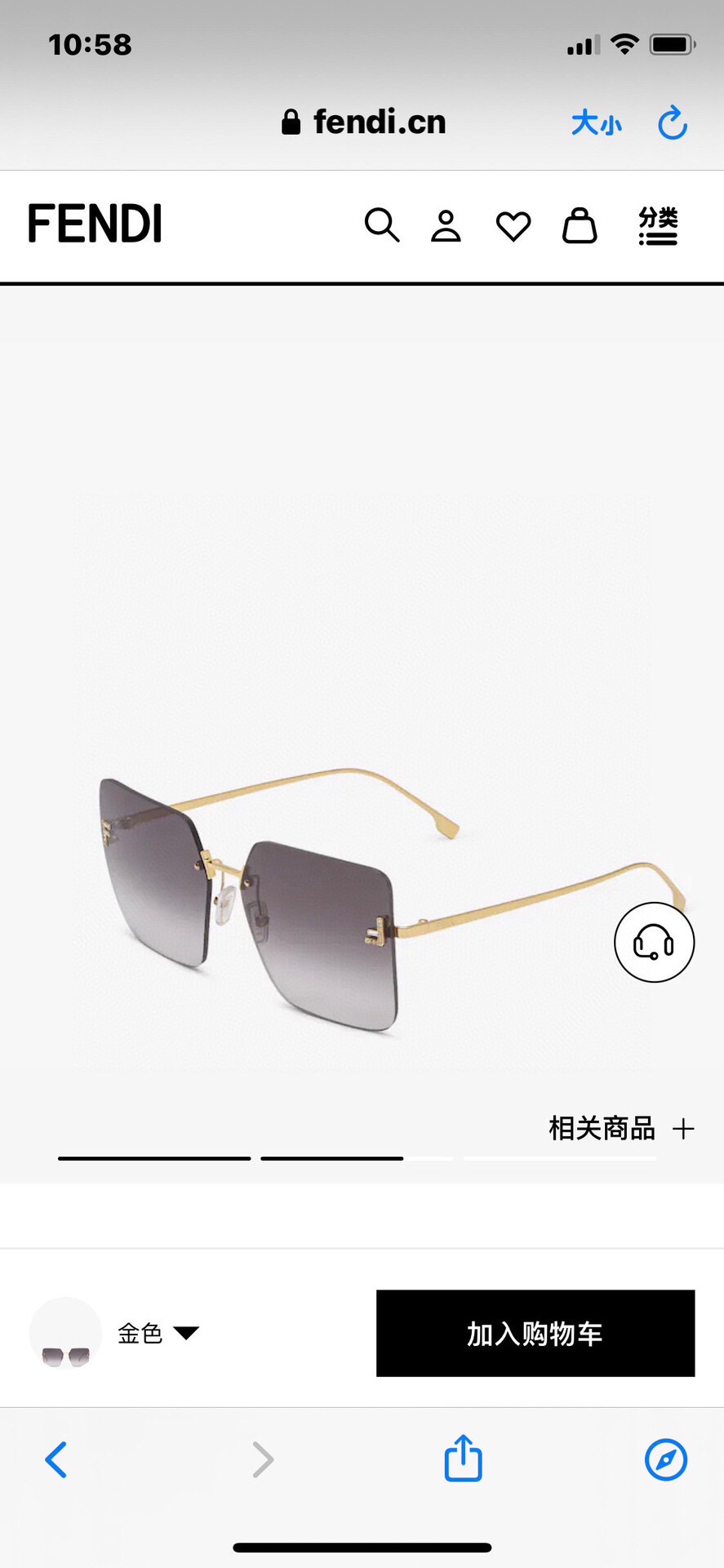The height and width of the screenshot is (1568, 724).
Task: Tap the fendi.cn address bar
Action: 364,122
